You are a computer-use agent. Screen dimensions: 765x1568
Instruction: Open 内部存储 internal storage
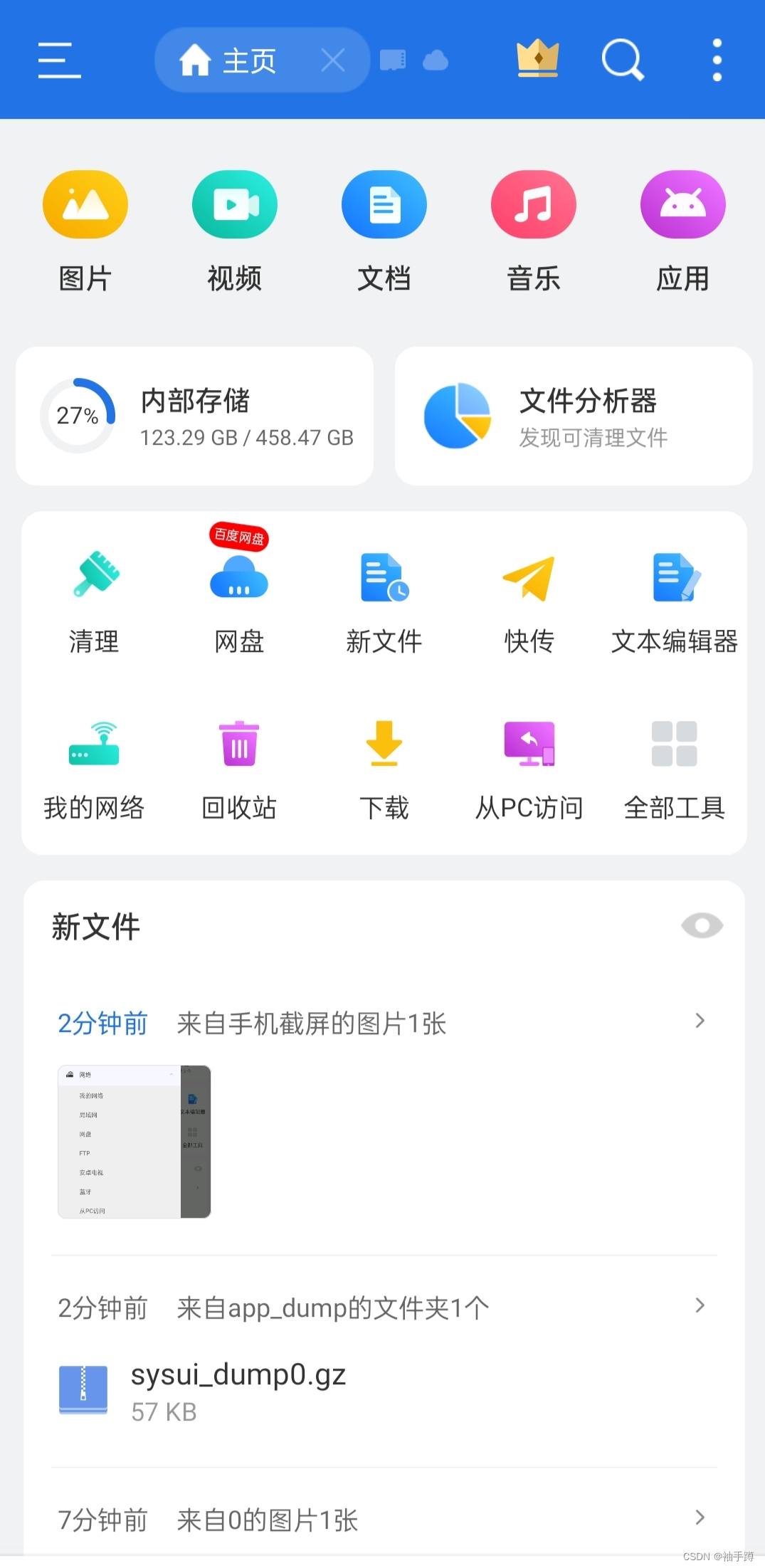pos(196,416)
